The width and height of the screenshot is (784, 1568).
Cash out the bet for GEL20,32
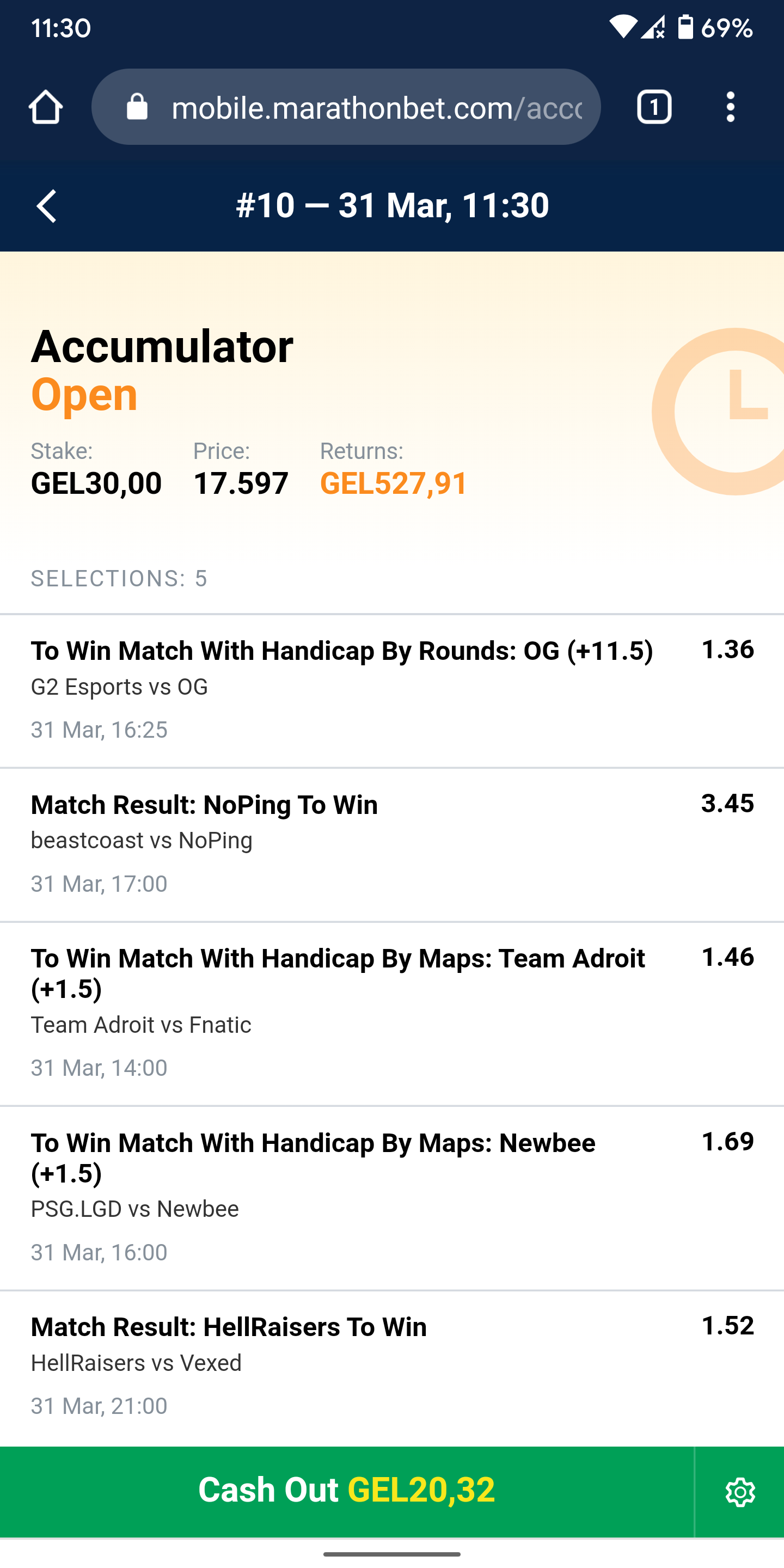pyautogui.click(x=346, y=1491)
